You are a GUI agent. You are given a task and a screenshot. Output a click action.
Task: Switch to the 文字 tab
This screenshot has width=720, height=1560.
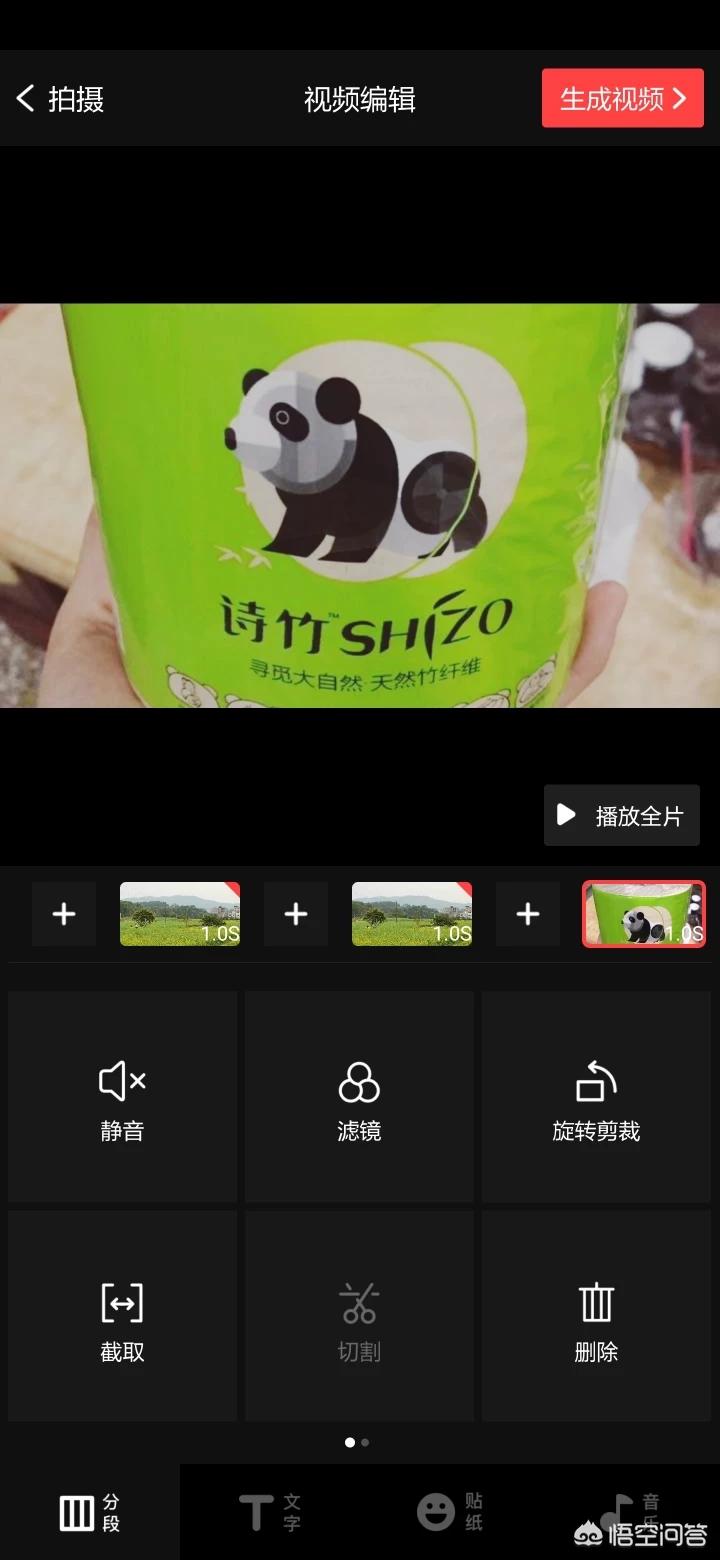point(270,1512)
